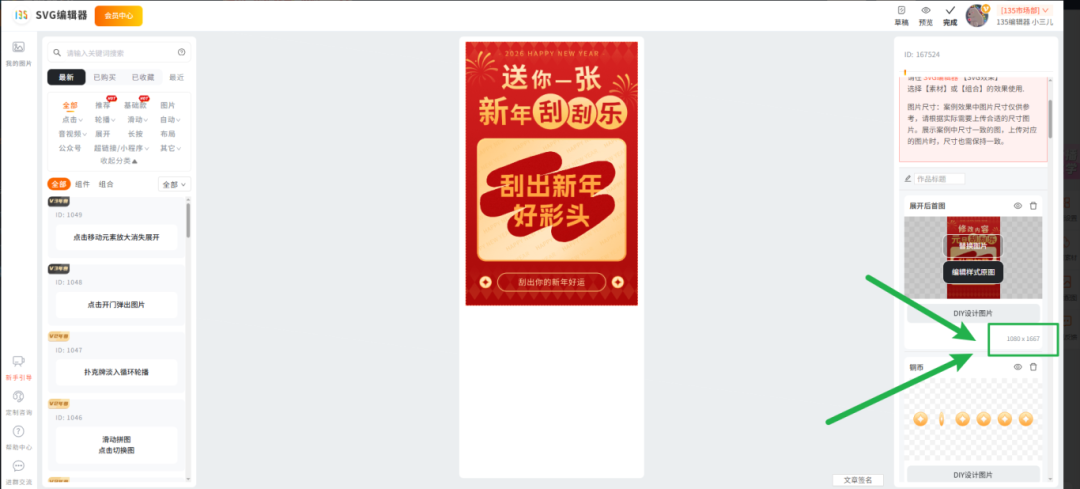This screenshot has width=1080, height=489.
Task: Save as draft with 草稿
Action: (x=902, y=15)
